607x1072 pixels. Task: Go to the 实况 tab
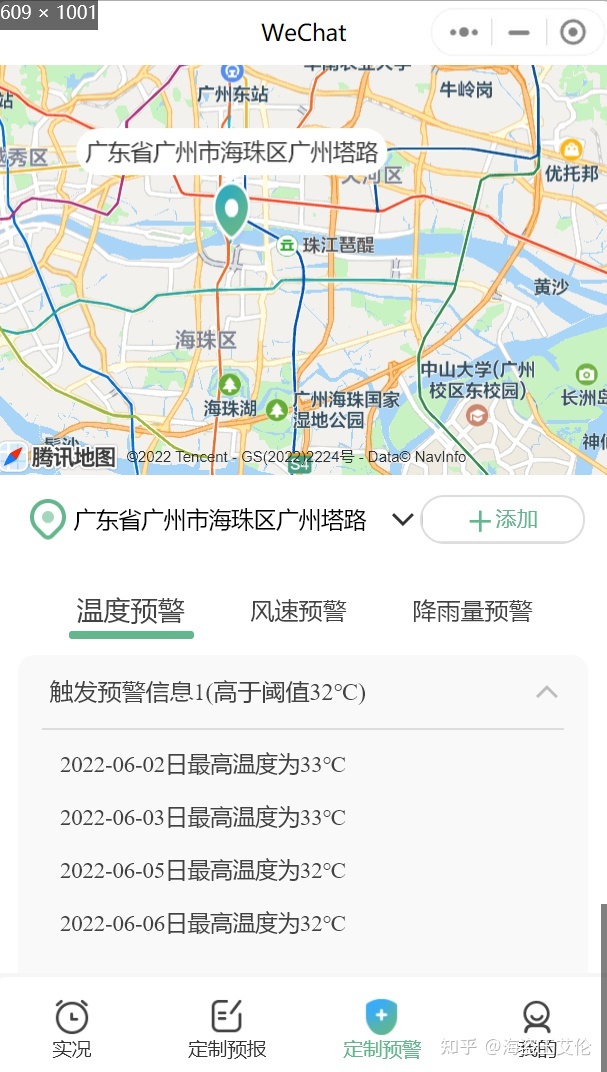point(72,1028)
